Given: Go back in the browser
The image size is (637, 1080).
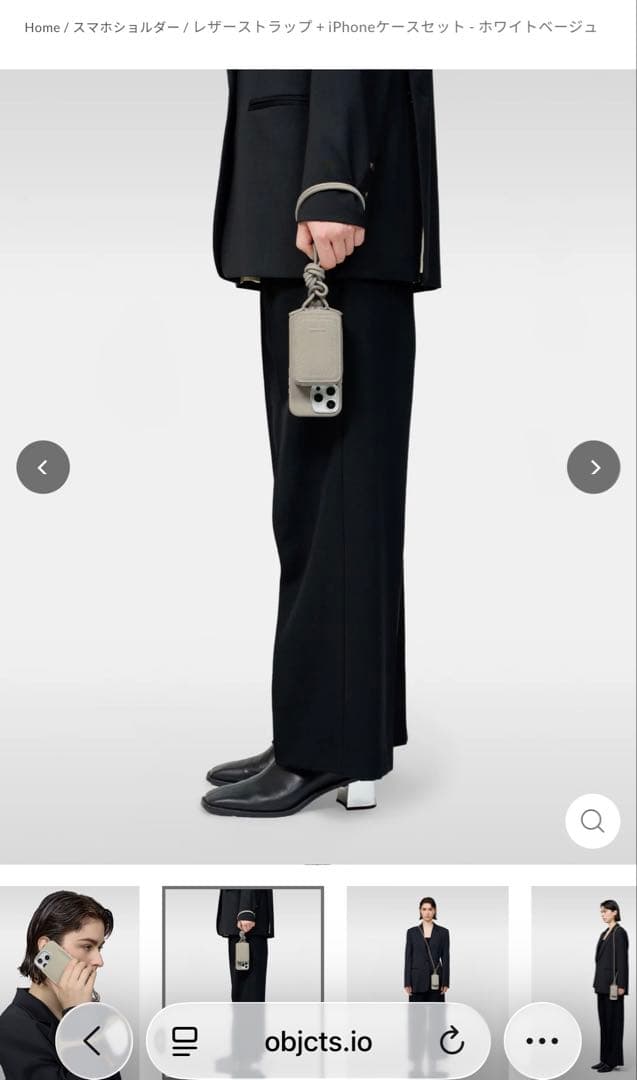Looking at the screenshot, I should (94, 1041).
